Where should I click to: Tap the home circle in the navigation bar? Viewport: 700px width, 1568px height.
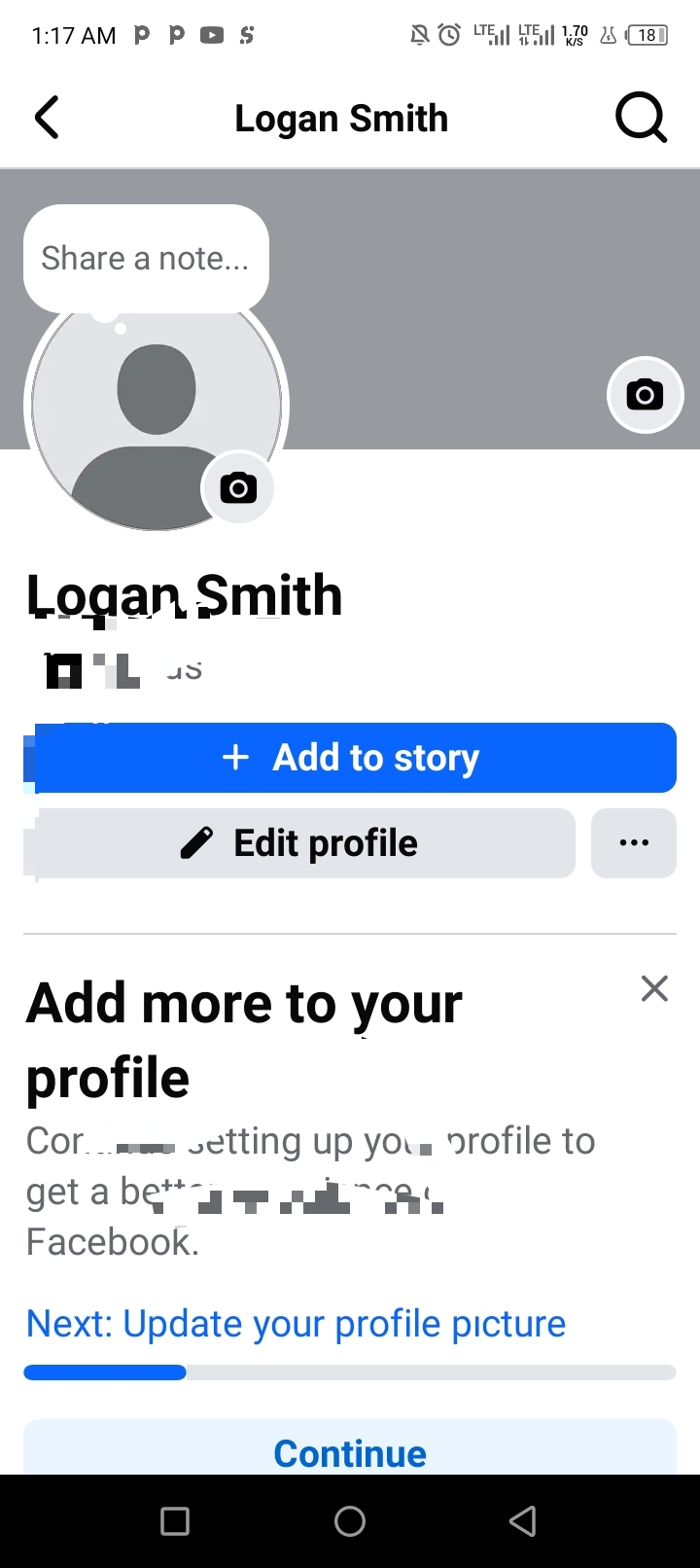[350, 1519]
